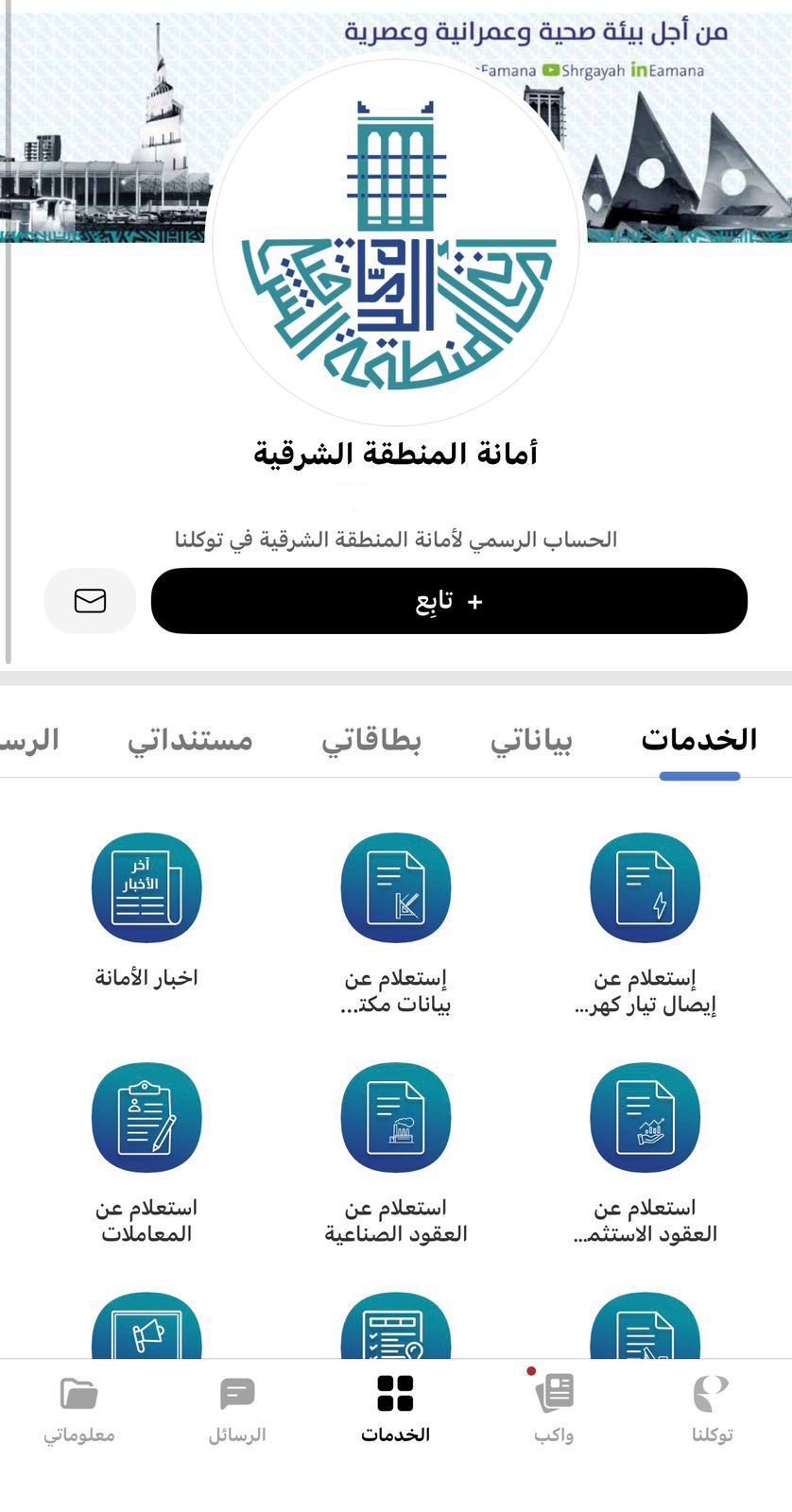Viewport: 792px width, 1512px height.
Task: Tap the تابع follow button
Action: coord(449,601)
